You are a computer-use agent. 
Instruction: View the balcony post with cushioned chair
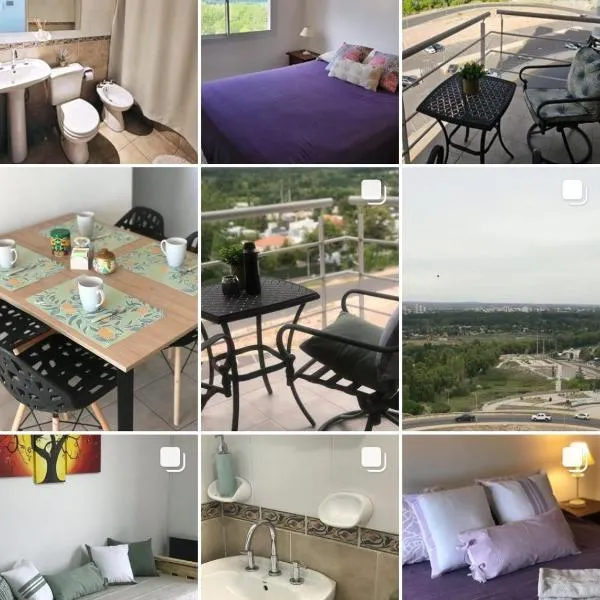point(501,82)
